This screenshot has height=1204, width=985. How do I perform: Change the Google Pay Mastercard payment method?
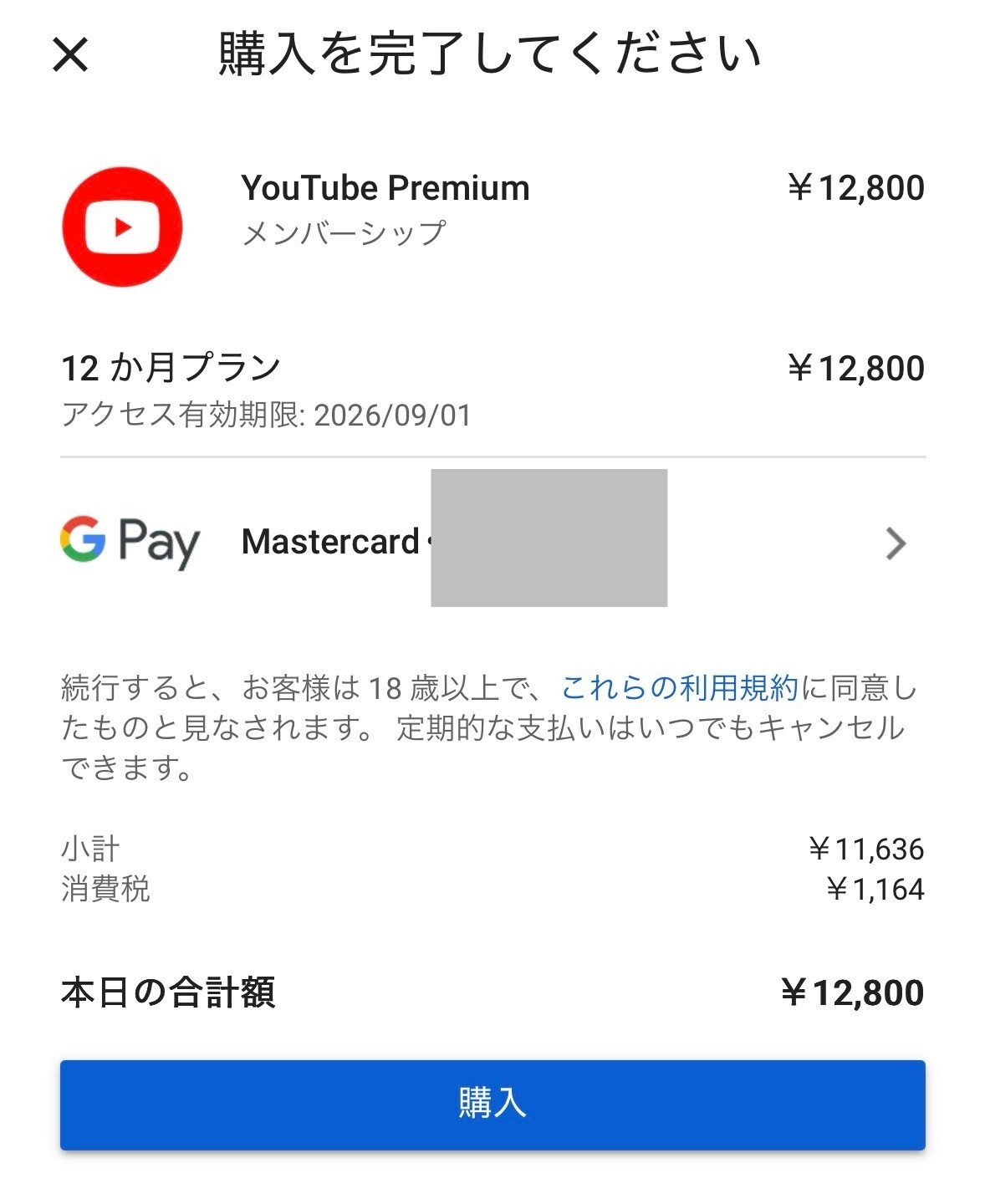(895, 543)
